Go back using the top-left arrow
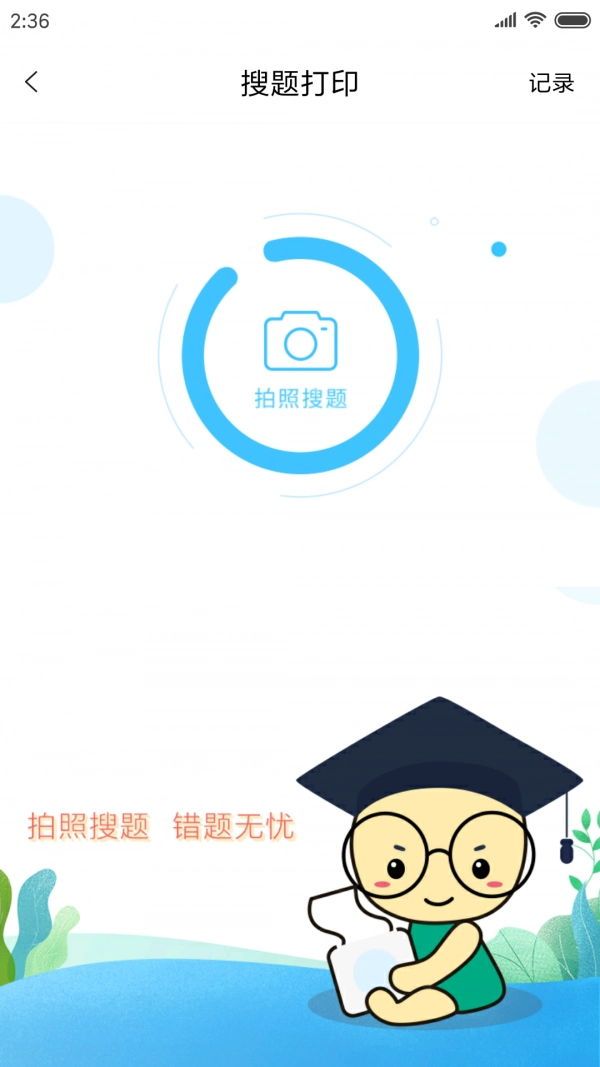This screenshot has height=1067, width=600. click(32, 83)
